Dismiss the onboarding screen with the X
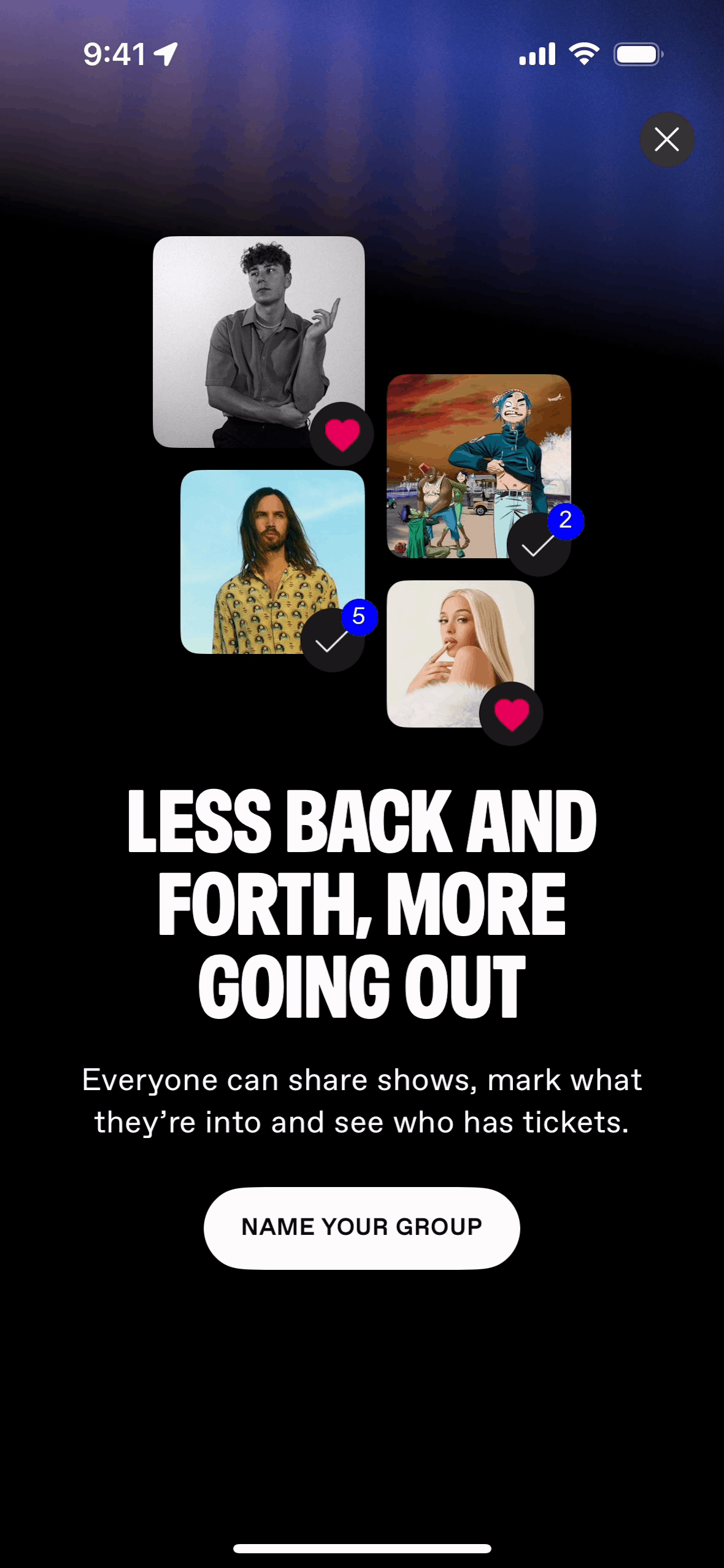The height and width of the screenshot is (1568, 724). [667, 139]
